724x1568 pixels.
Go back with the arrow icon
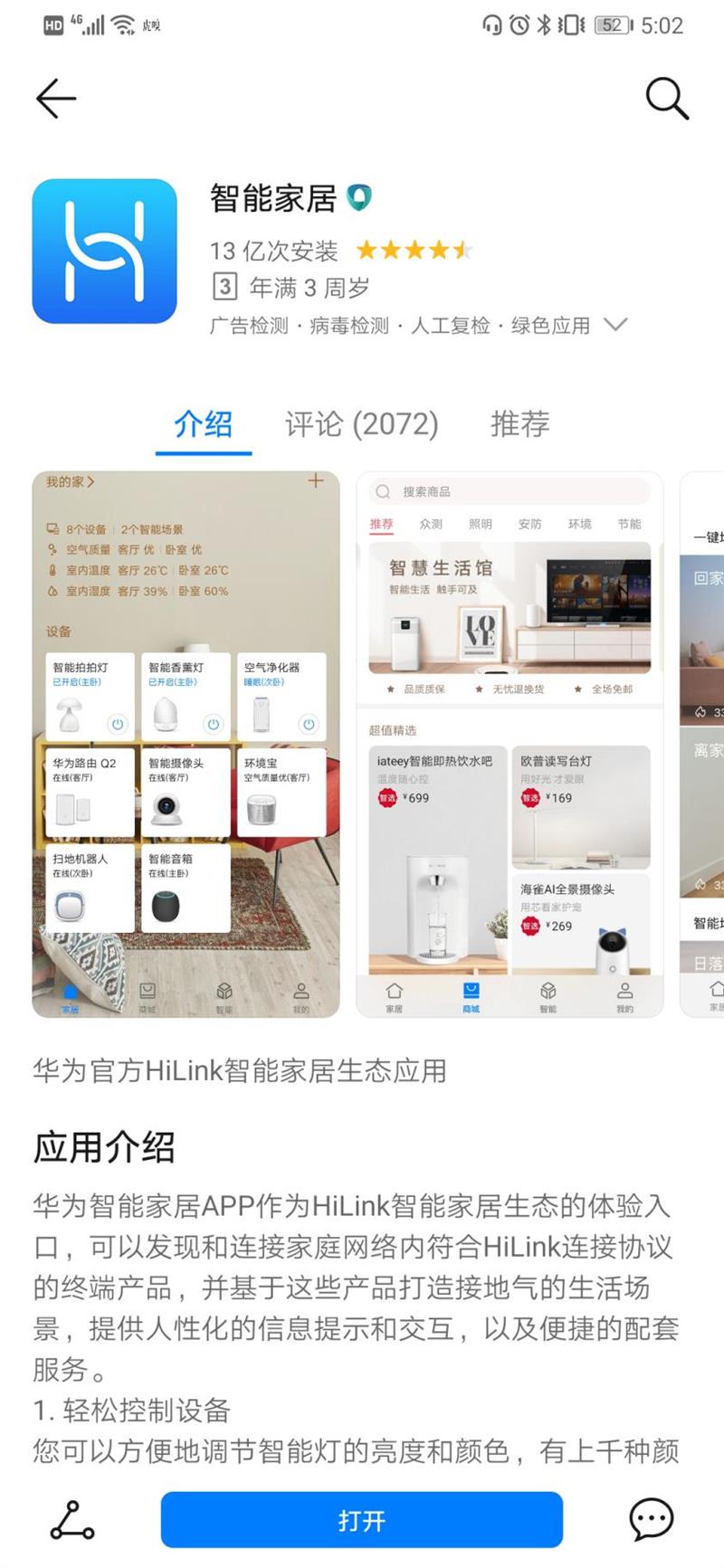coord(56,98)
